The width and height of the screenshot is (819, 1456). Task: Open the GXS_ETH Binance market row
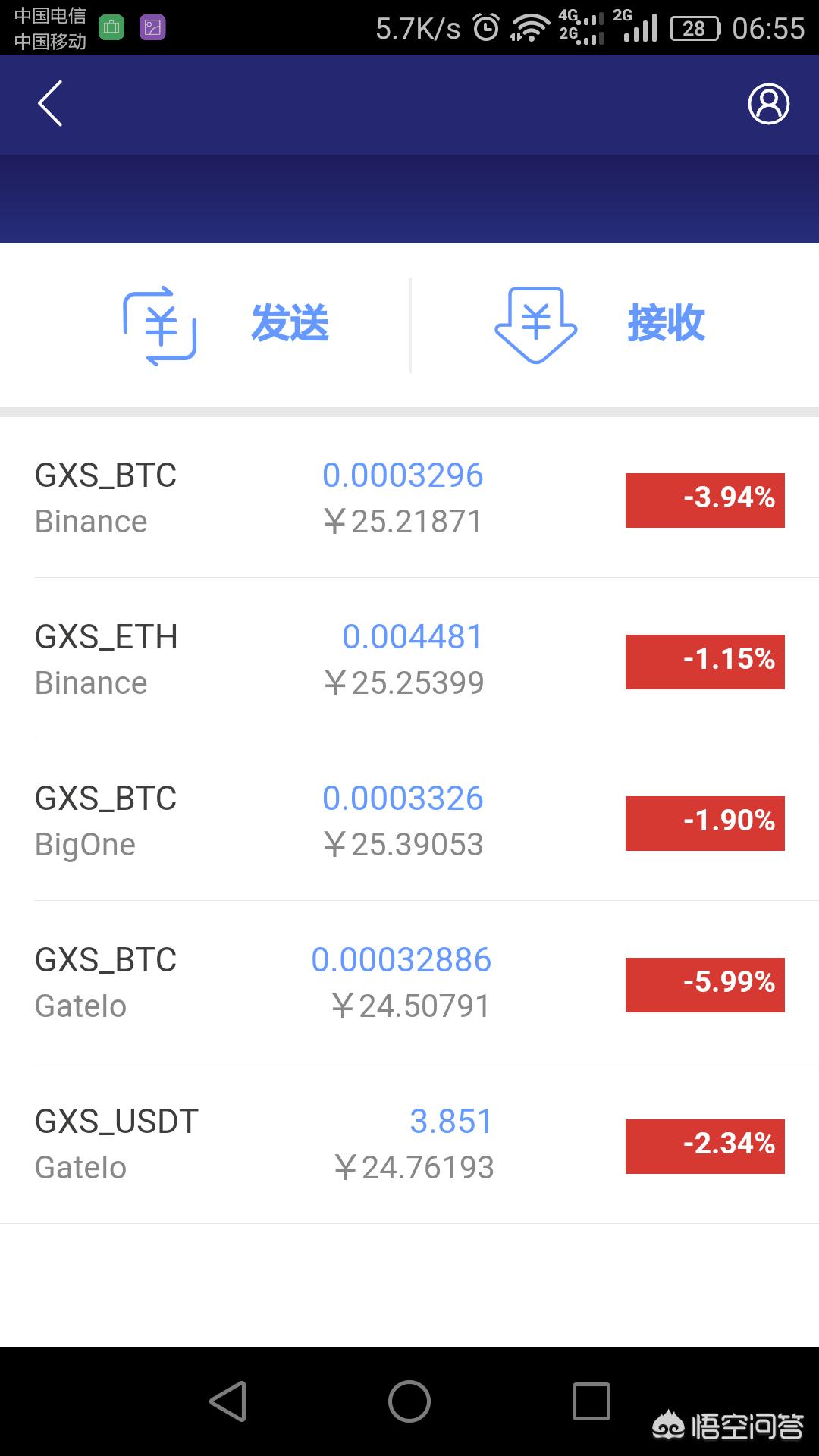[409, 659]
